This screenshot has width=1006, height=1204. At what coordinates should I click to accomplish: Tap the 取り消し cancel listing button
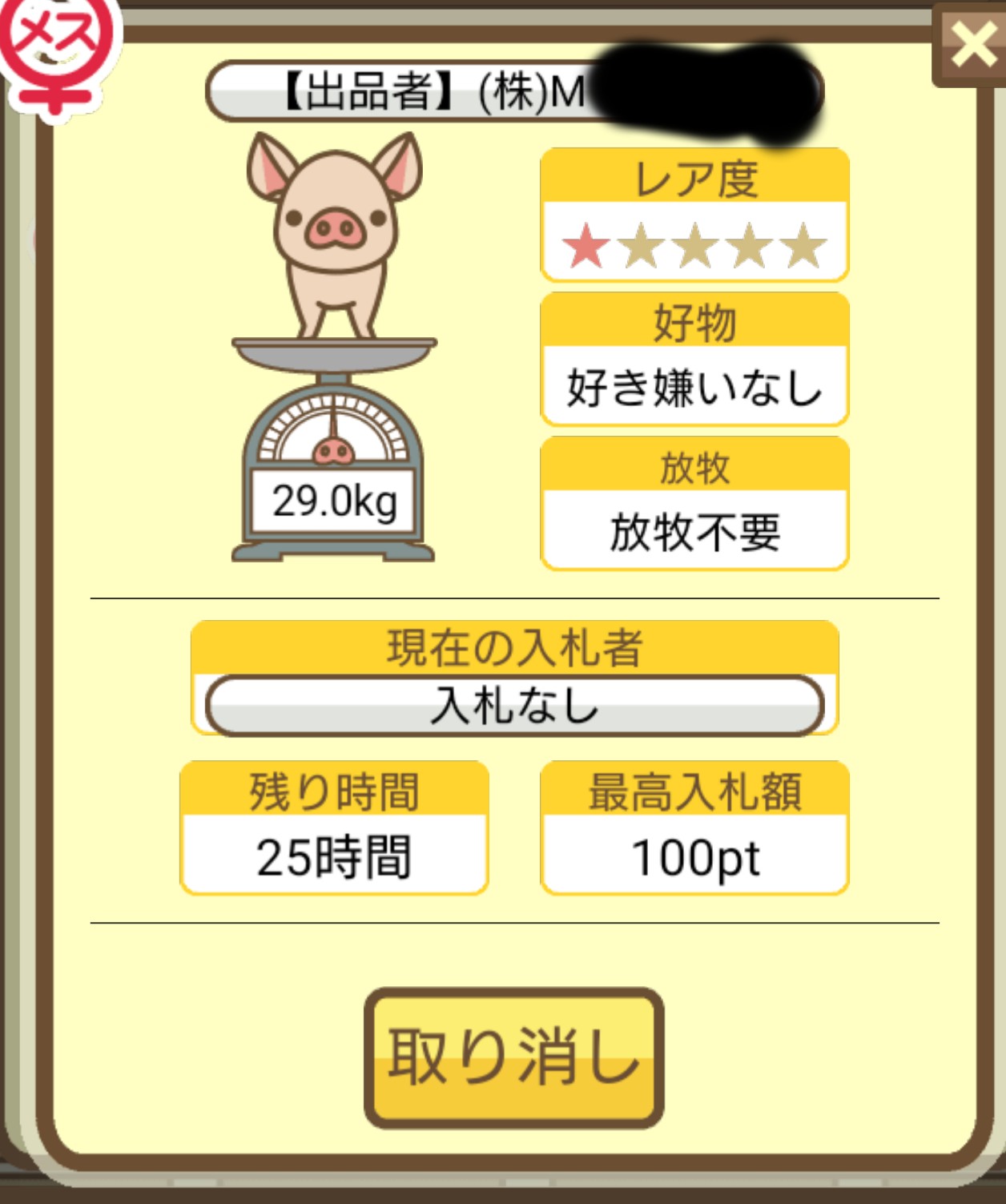(513, 1057)
